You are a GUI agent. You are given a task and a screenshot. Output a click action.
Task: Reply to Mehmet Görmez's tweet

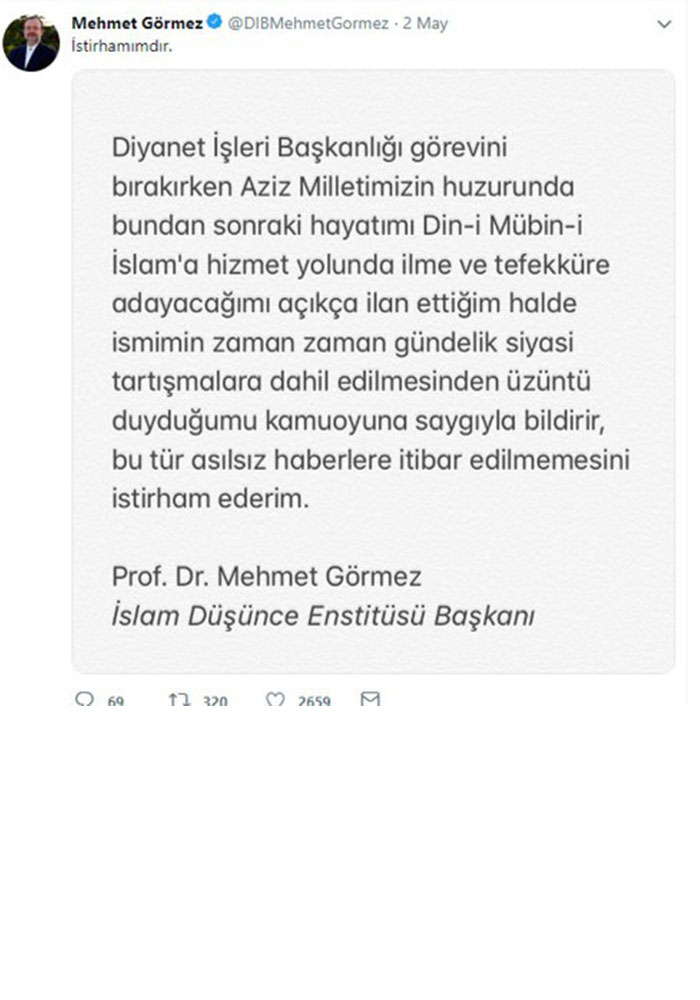(x=85, y=701)
